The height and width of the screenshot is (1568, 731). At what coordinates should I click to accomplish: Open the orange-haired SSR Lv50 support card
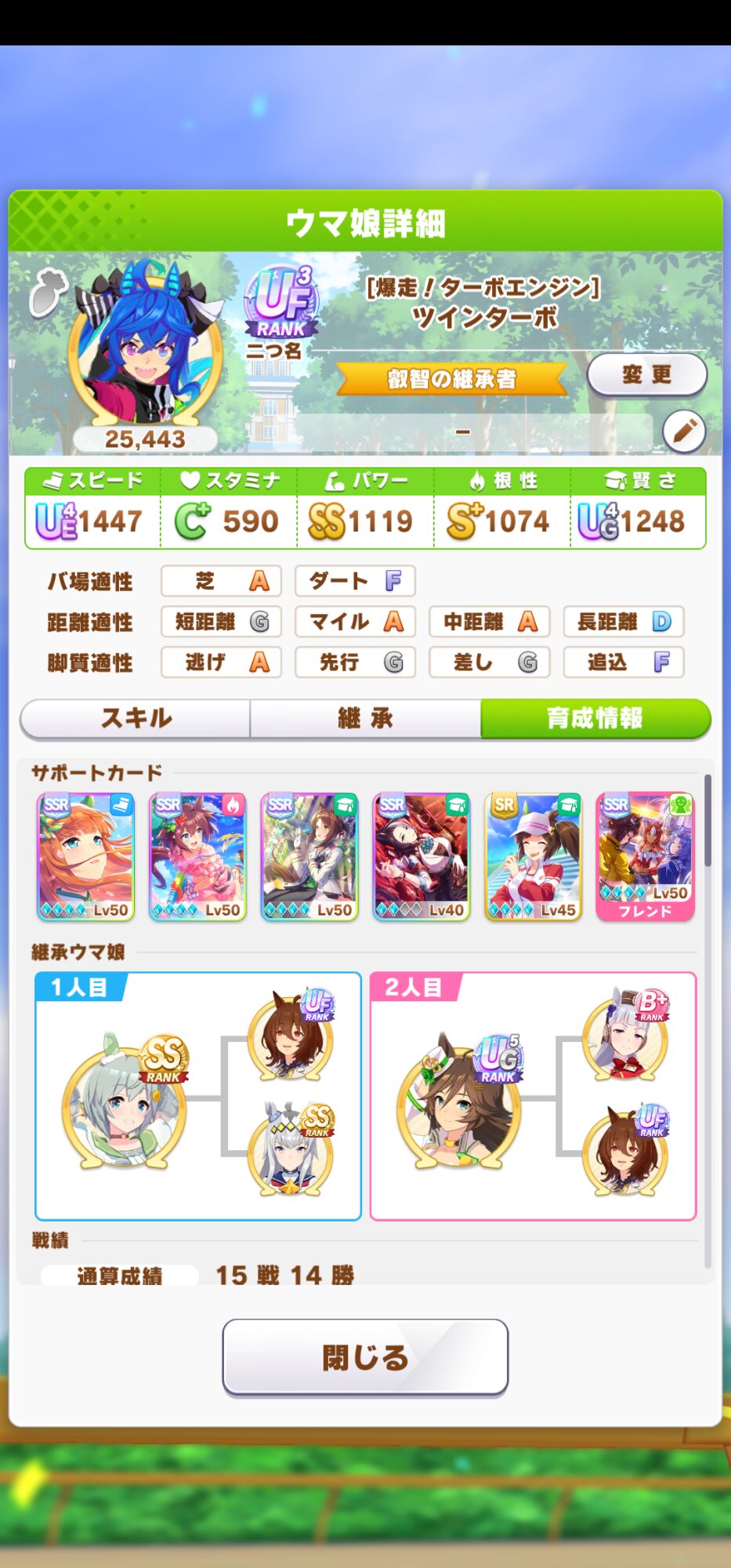[x=85, y=856]
